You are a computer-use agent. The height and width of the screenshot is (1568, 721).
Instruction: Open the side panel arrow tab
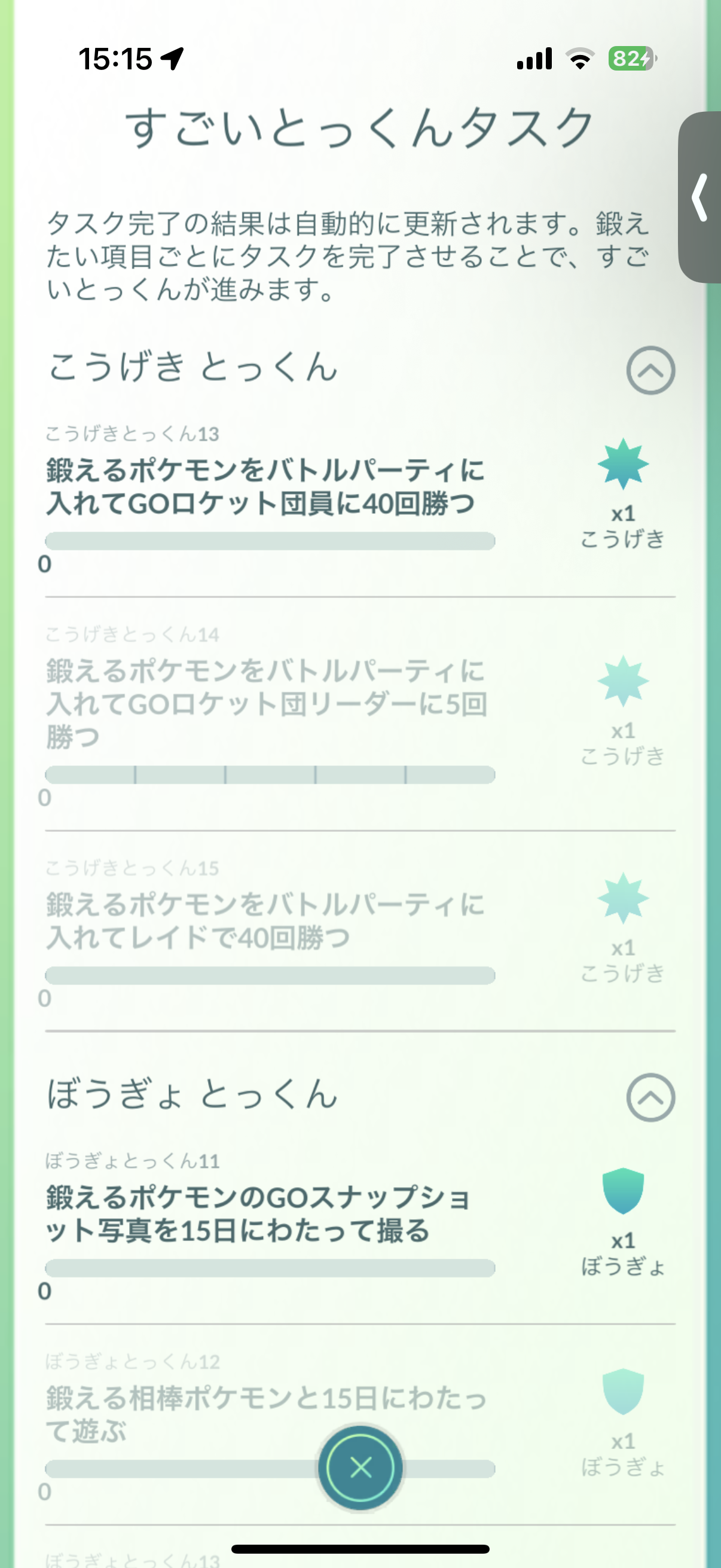[700, 197]
